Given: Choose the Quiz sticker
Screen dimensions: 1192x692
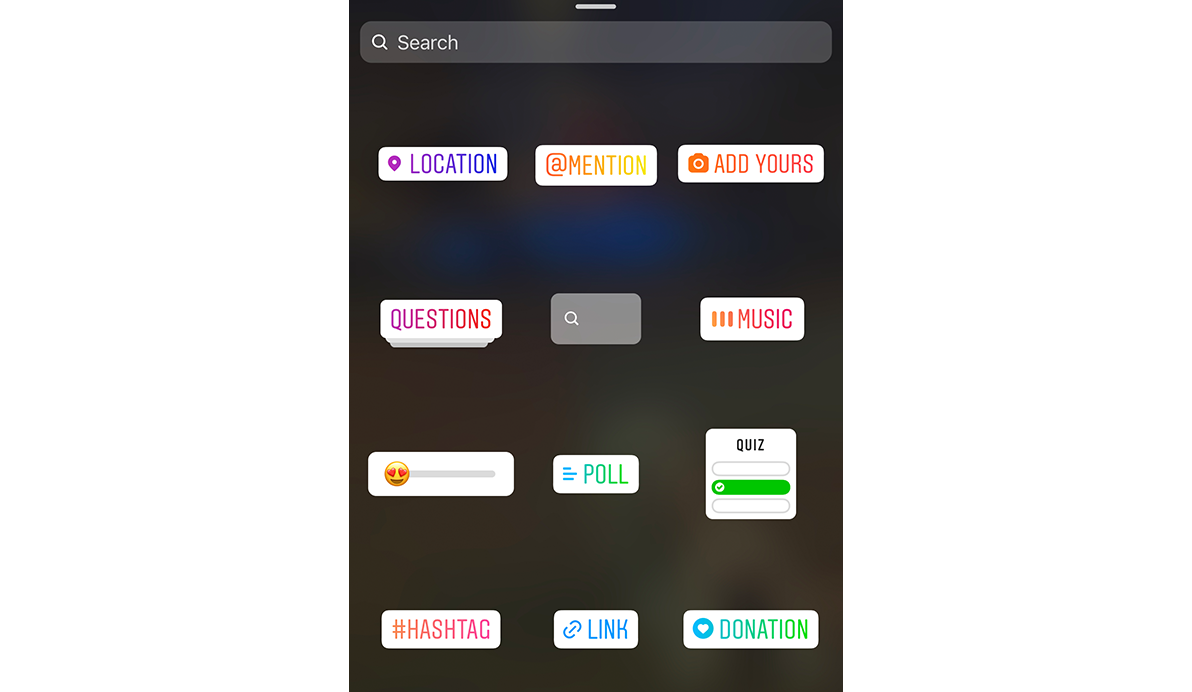Looking at the screenshot, I should [751, 474].
